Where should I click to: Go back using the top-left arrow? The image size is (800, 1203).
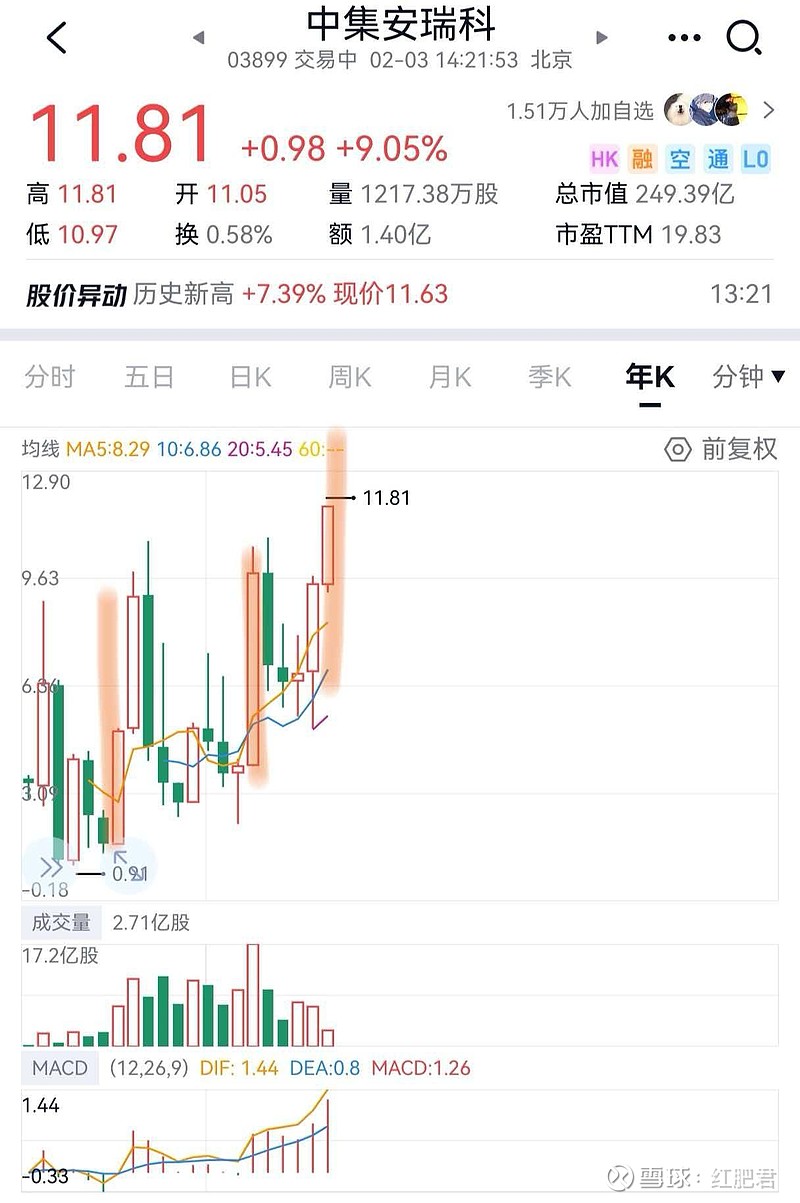tap(56, 38)
